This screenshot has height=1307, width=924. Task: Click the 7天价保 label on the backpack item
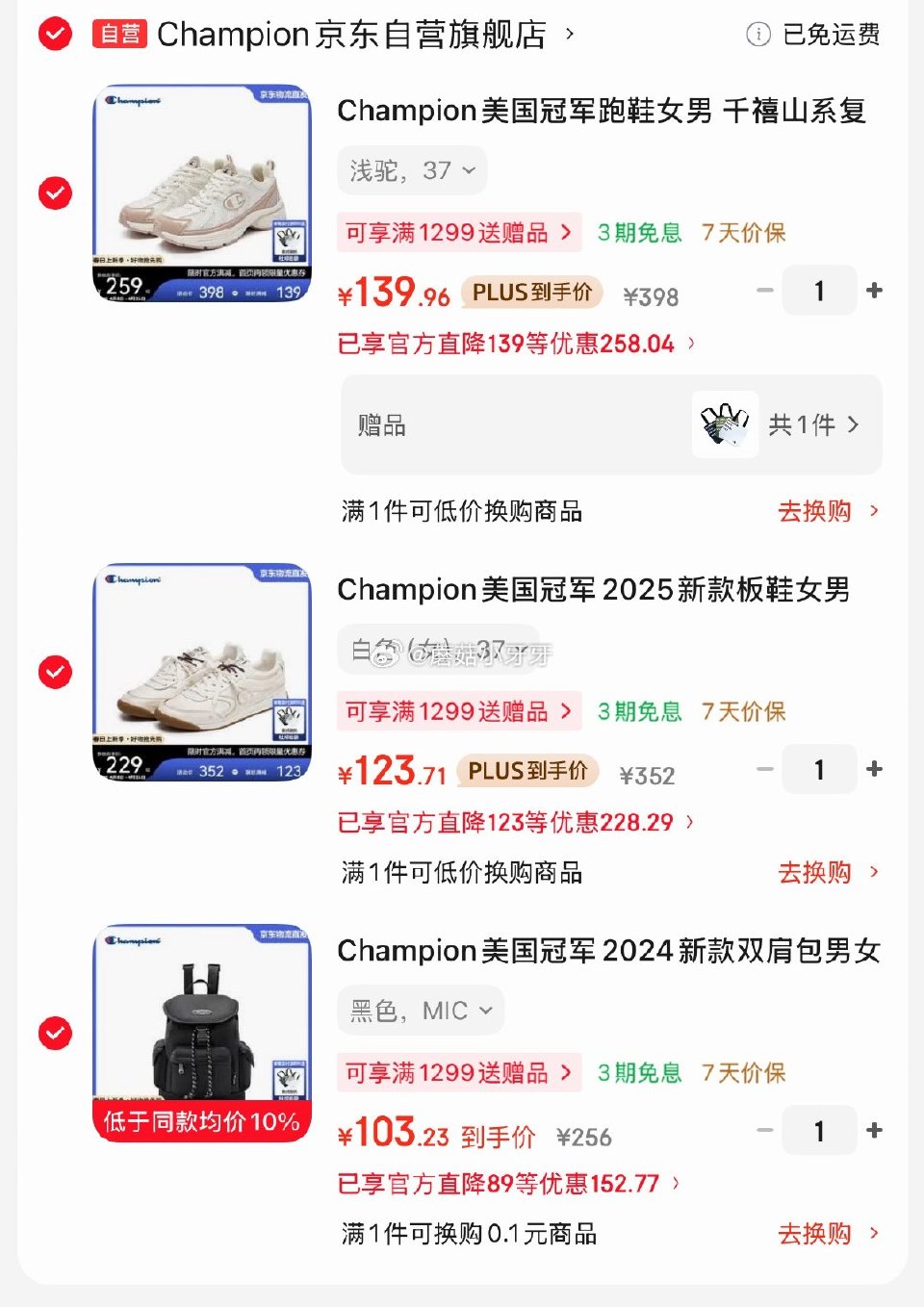click(x=743, y=1073)
